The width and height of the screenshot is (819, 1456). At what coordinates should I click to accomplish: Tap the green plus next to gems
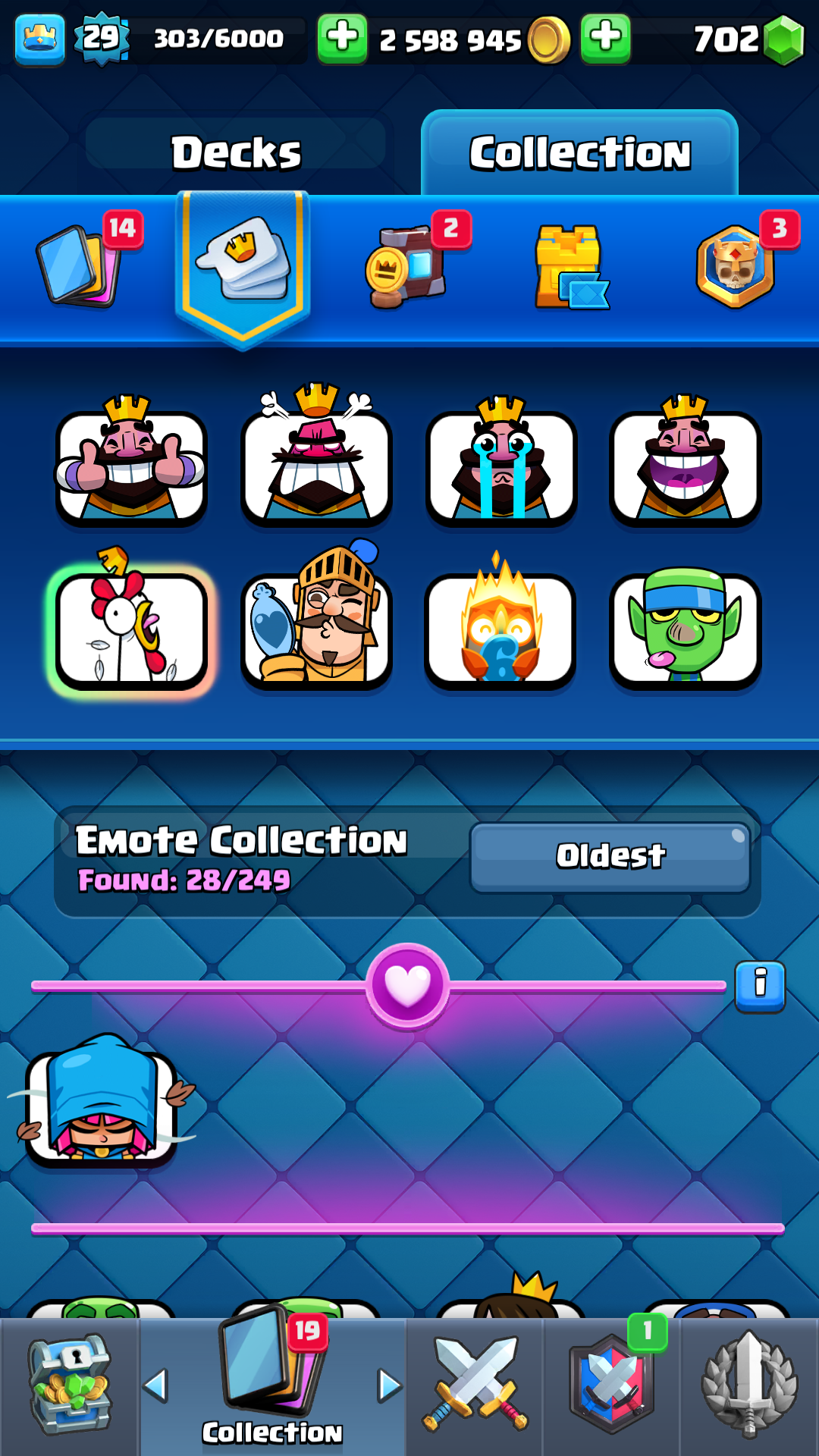coord(605,38)
